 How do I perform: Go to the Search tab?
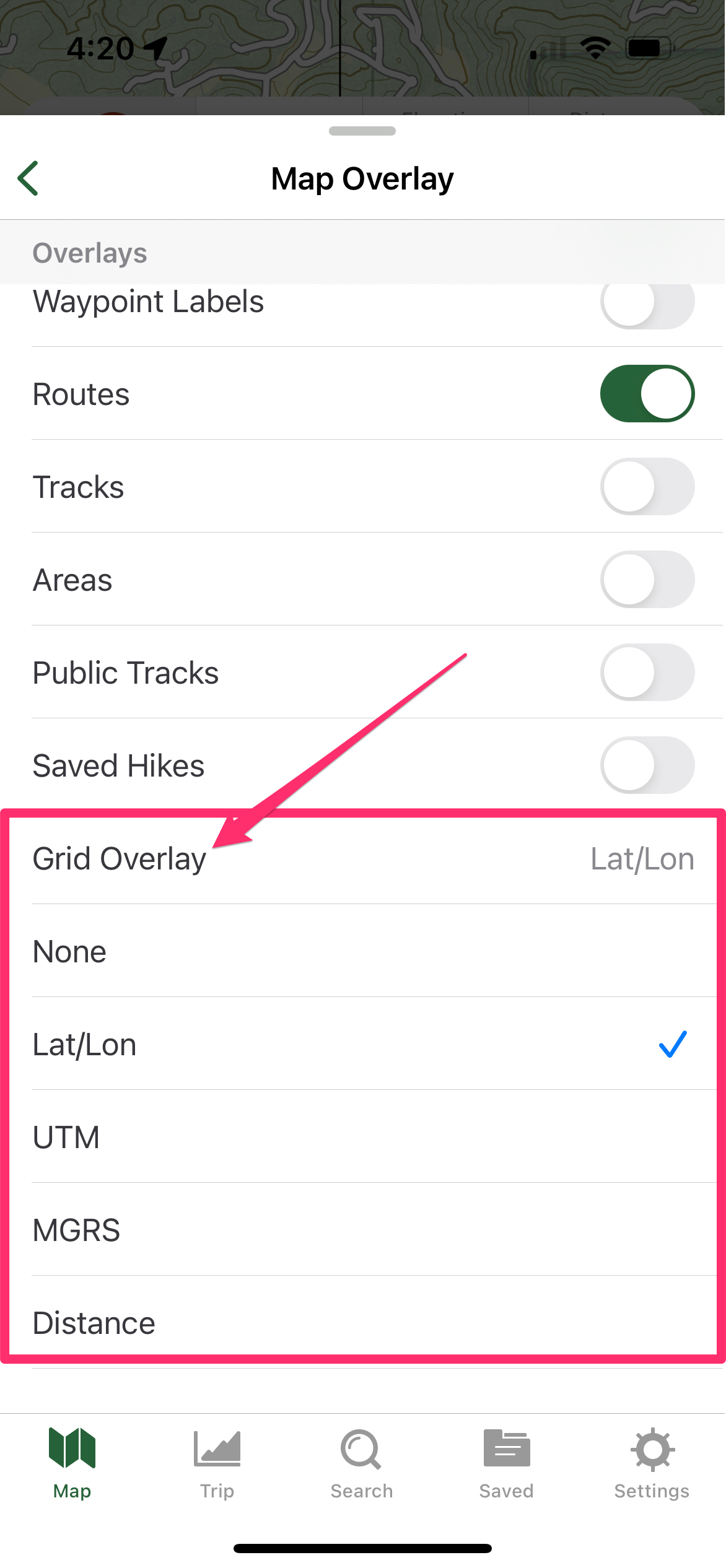point(362,1464)
